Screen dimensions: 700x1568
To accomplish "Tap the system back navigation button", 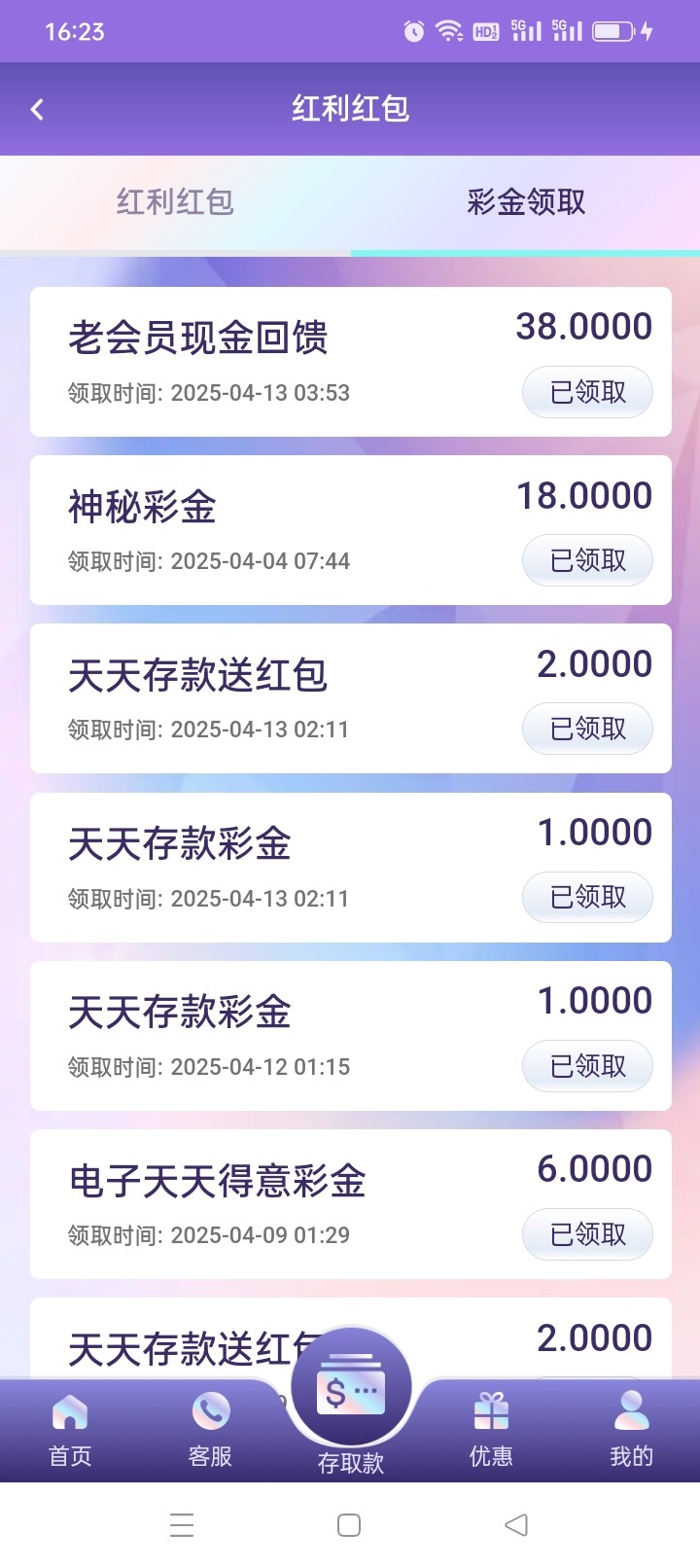I will [516, 1524].
